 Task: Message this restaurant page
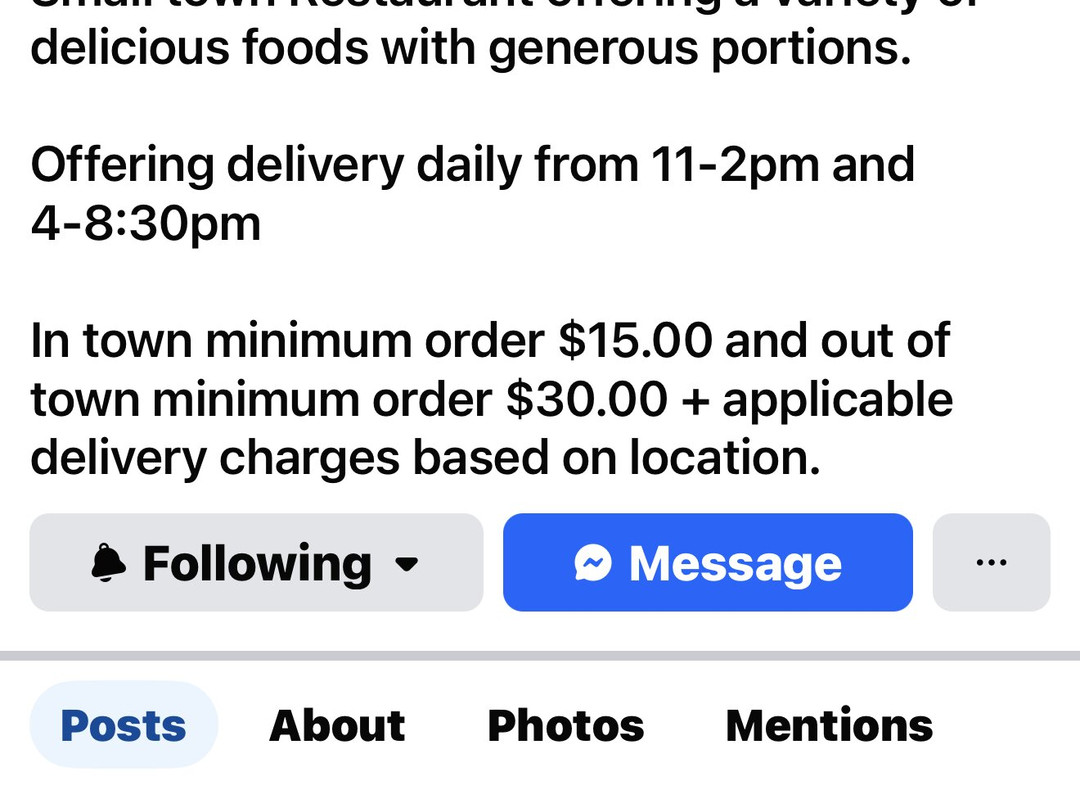pos(707,563)
